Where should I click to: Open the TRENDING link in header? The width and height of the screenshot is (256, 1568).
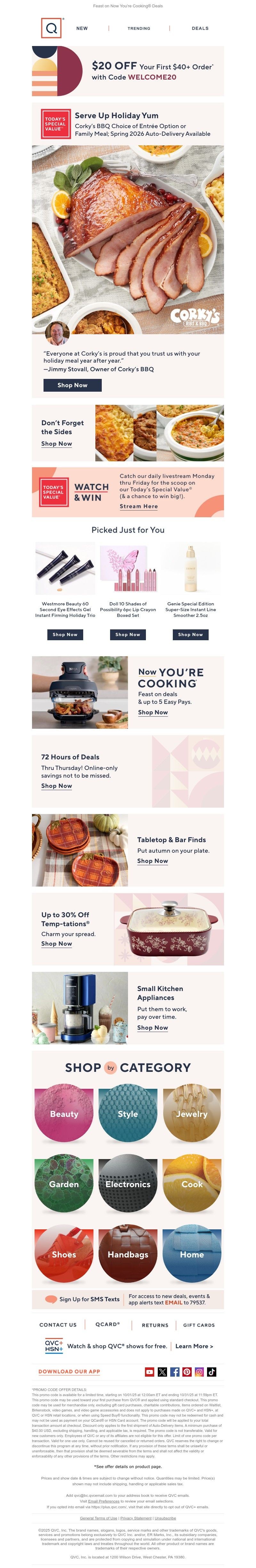coord(138,28)
